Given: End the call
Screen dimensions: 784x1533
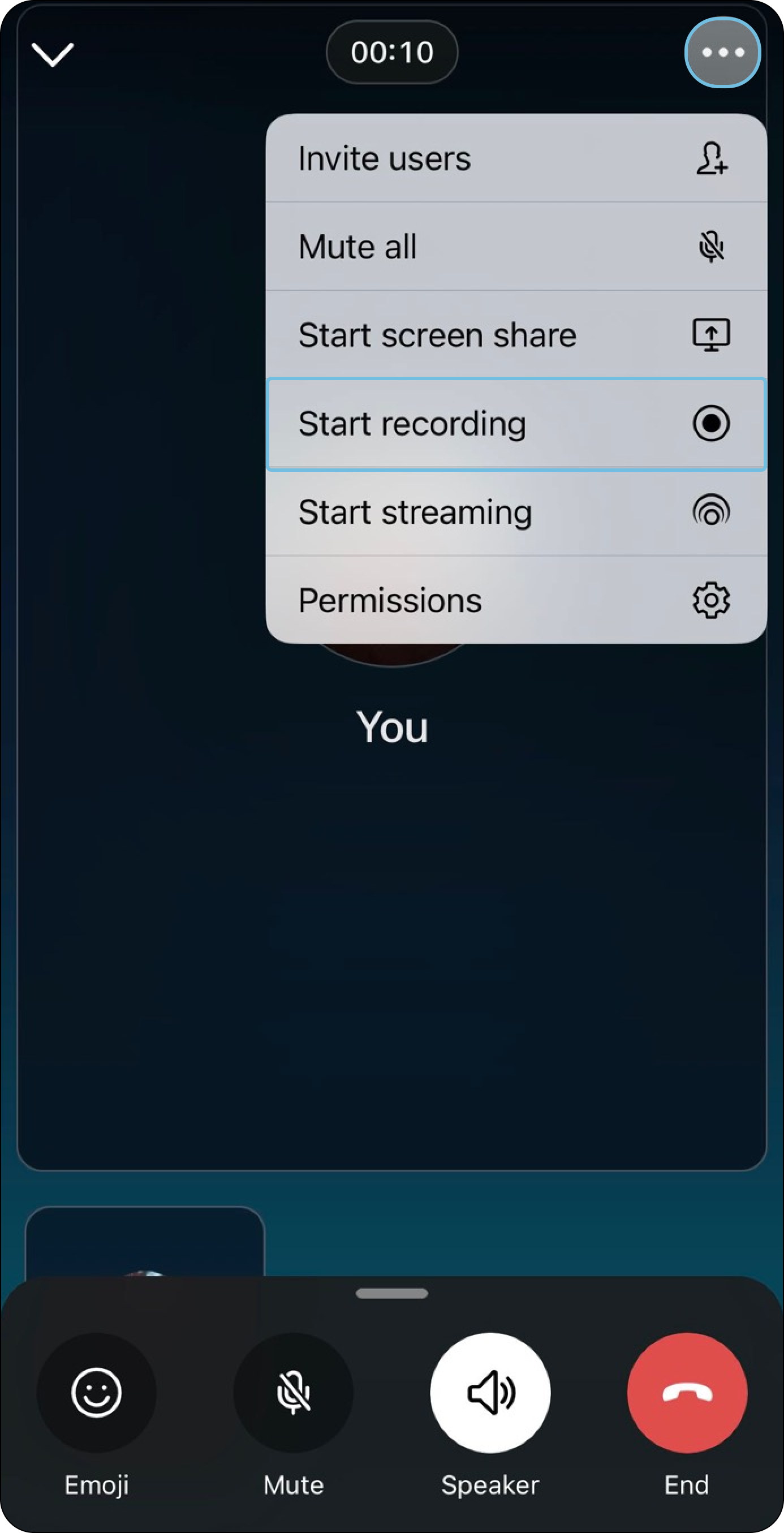Looking at the screenshot, I should pos(686,1393).
